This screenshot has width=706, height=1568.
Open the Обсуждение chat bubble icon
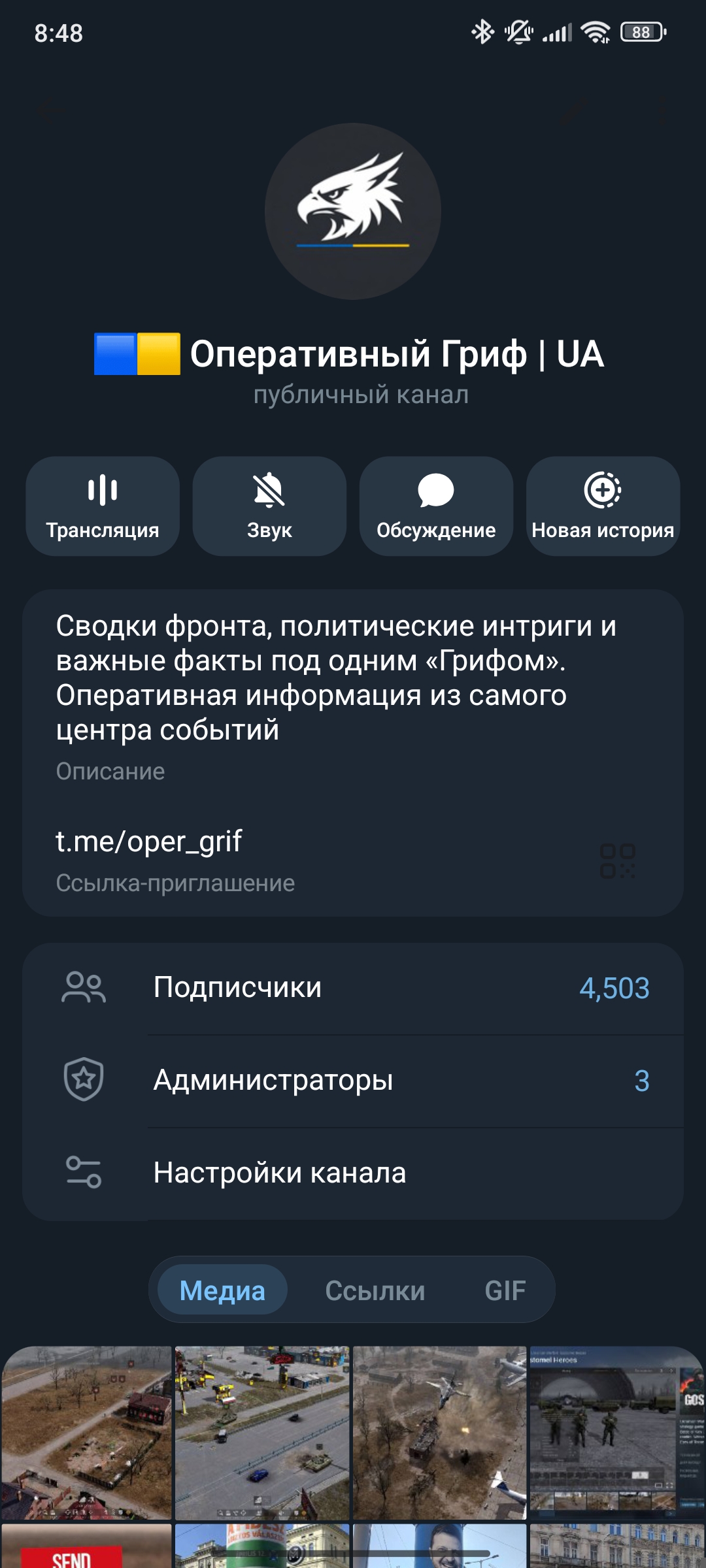pos(436,489)
